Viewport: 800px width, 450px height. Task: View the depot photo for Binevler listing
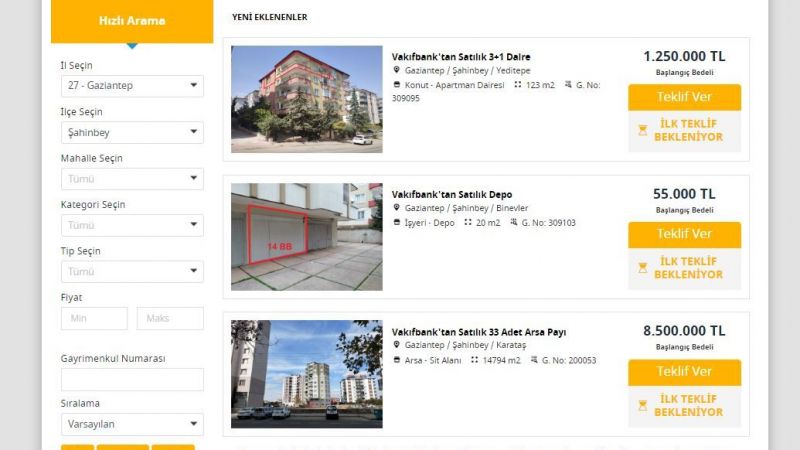tap(306, 237)
